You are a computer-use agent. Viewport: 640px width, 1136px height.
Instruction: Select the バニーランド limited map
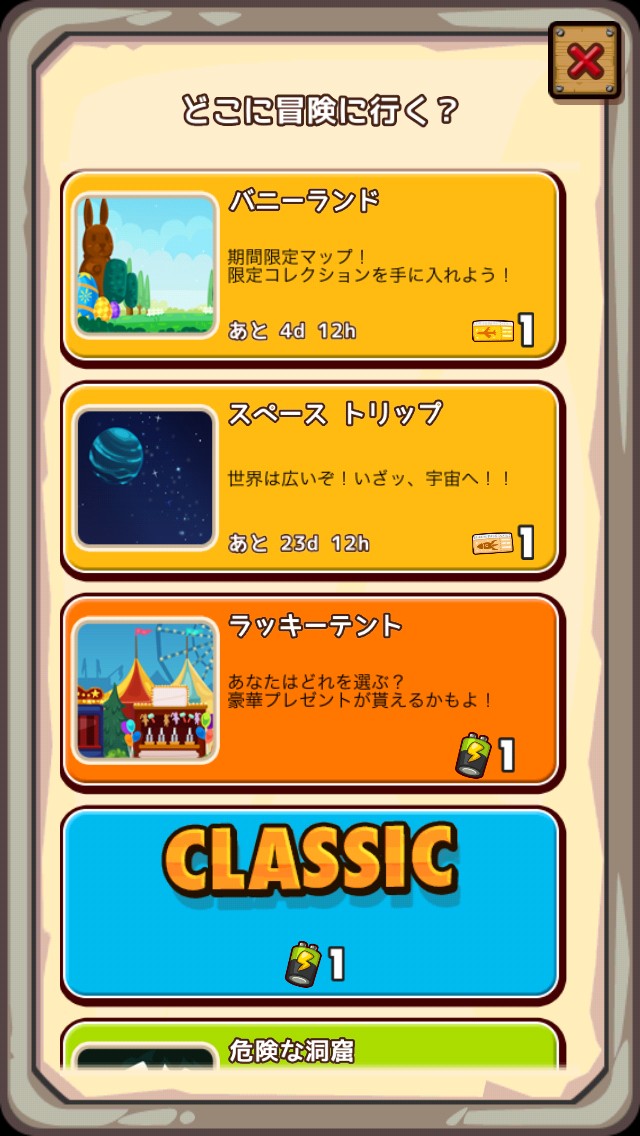click(x=310, y=265)
